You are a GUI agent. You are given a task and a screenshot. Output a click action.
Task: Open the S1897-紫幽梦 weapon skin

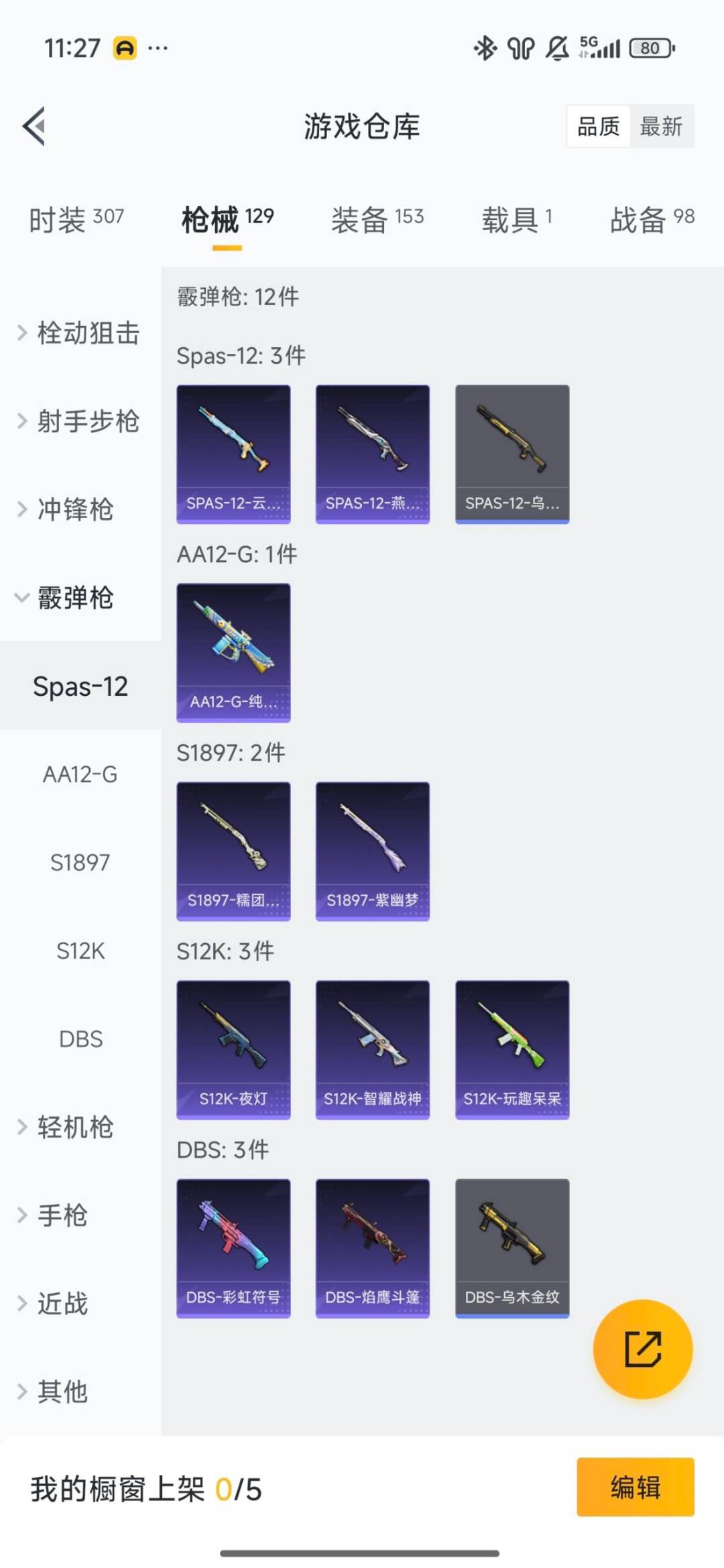373,849
